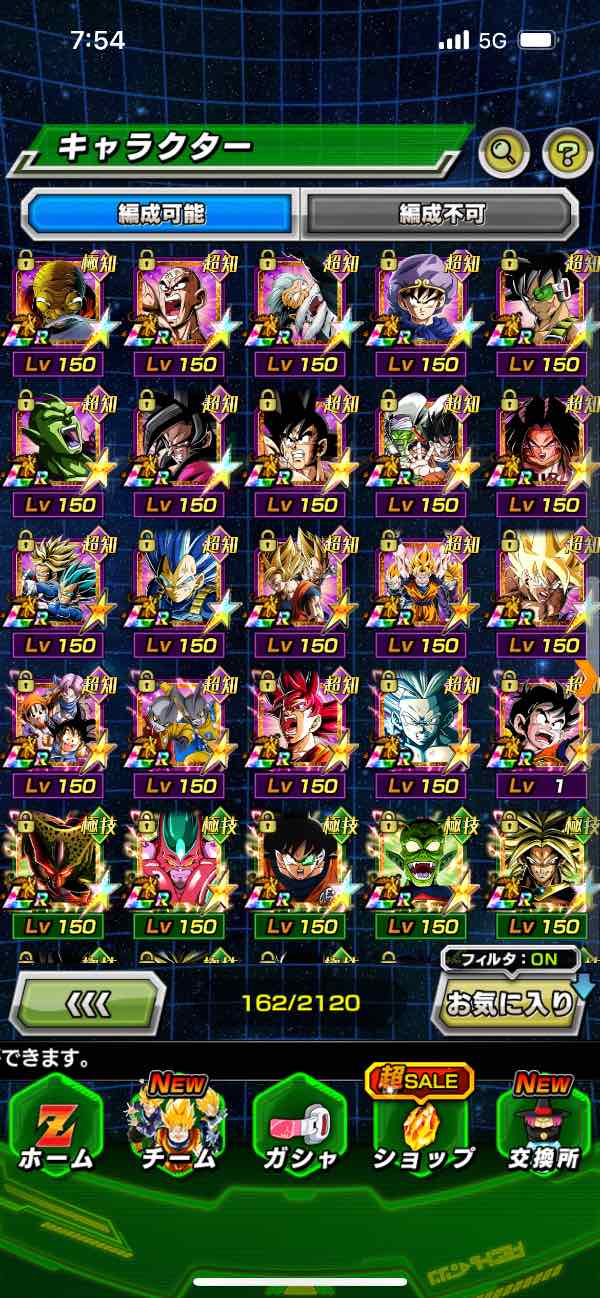The image size is (600, 1298).
Task: Open the お気に入り filter button
Action: (508, 1003)
